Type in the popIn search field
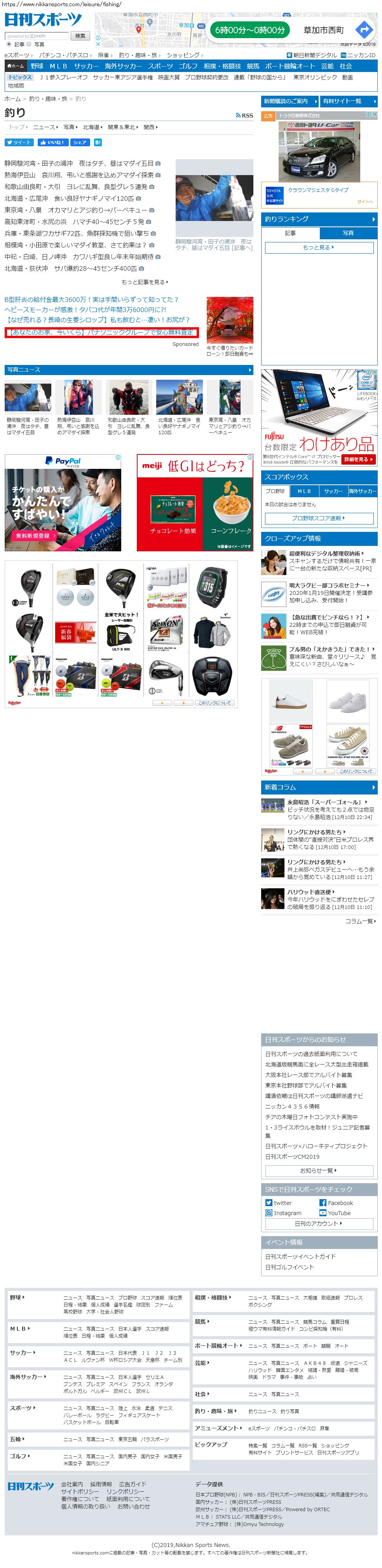The width and height of the screenshot is (382, 1568). coord(37,36)
